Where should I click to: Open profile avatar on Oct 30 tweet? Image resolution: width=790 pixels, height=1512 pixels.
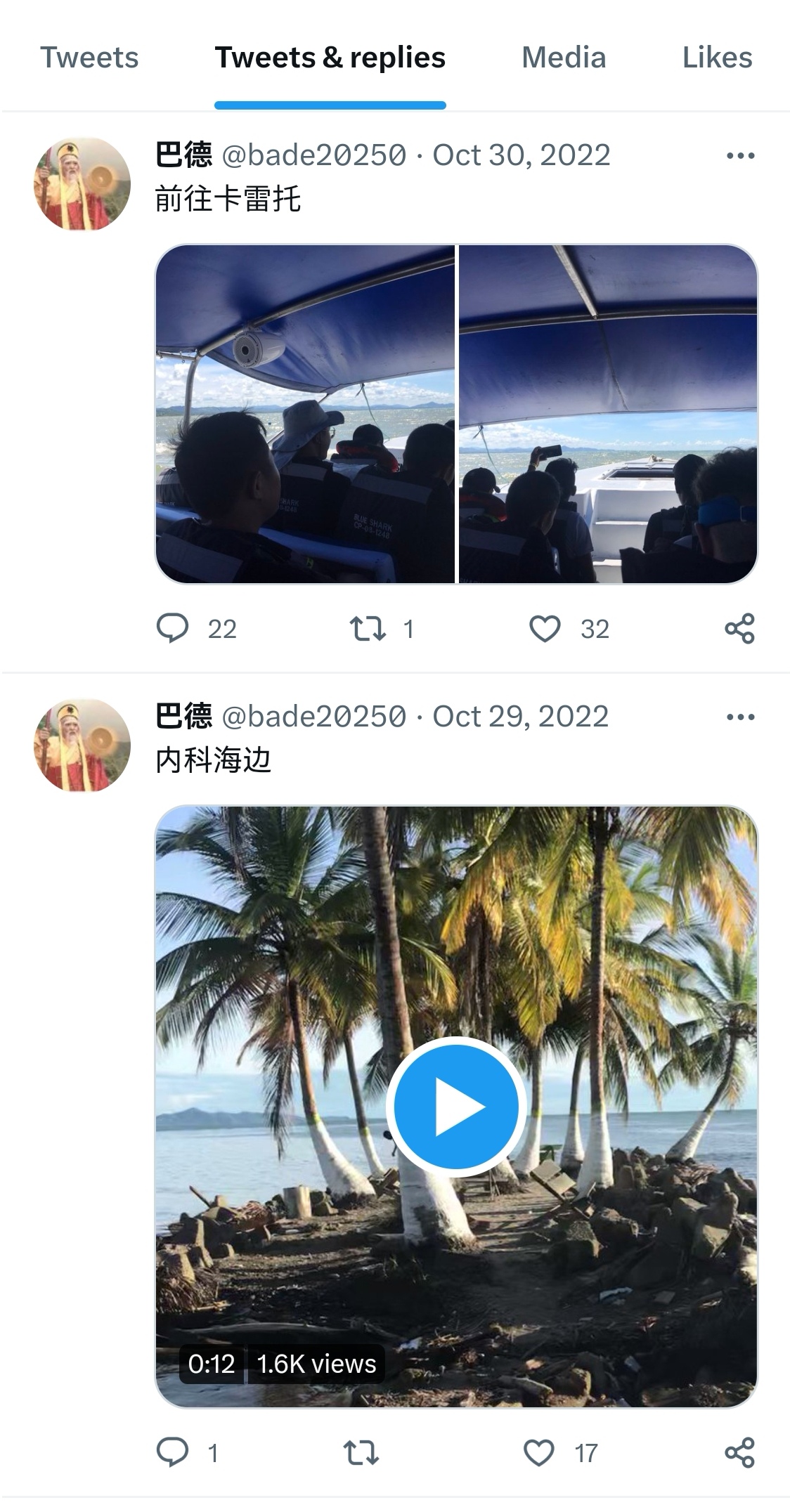tap(82, 184)
